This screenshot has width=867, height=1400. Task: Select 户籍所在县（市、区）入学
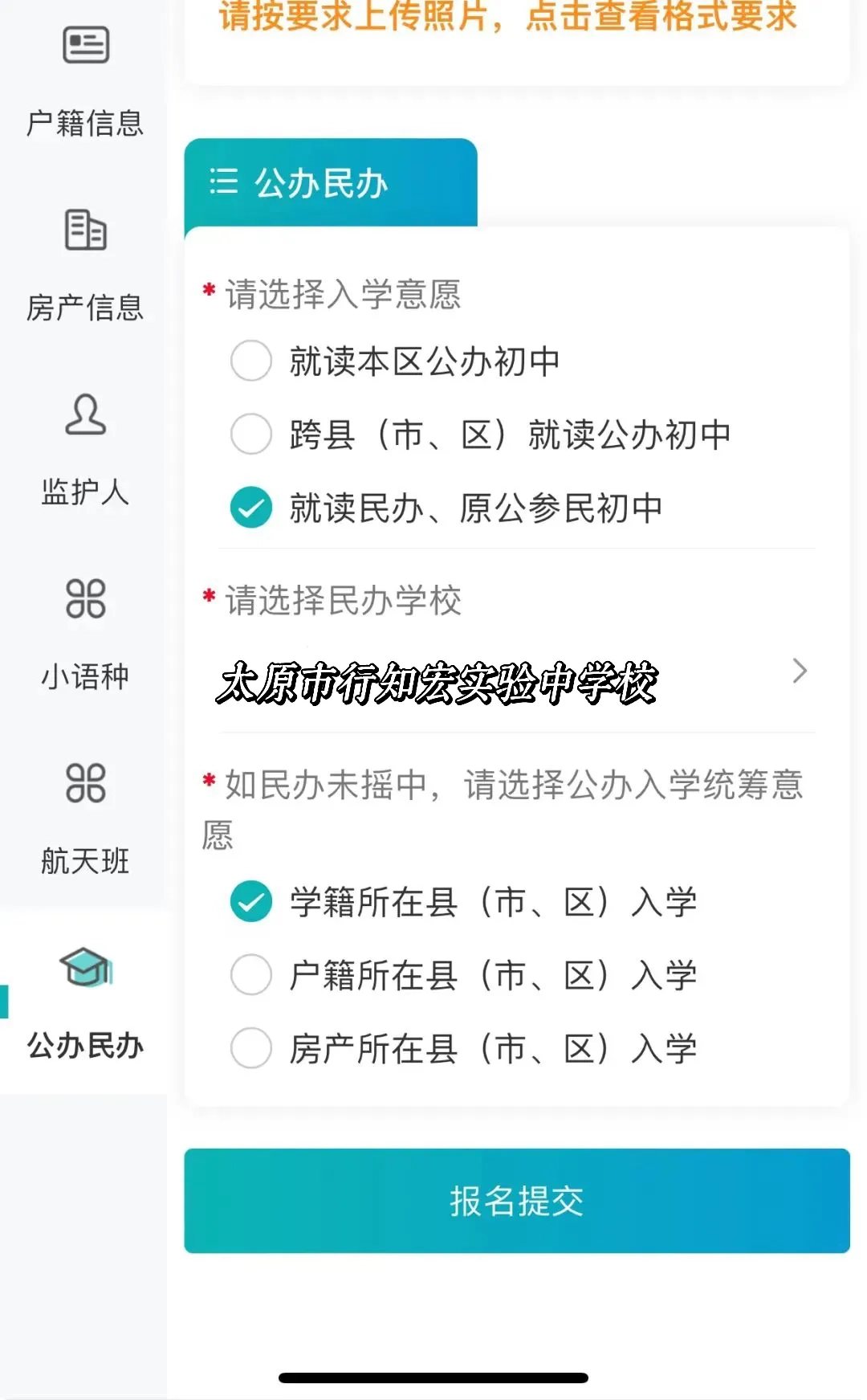(251, 975)
